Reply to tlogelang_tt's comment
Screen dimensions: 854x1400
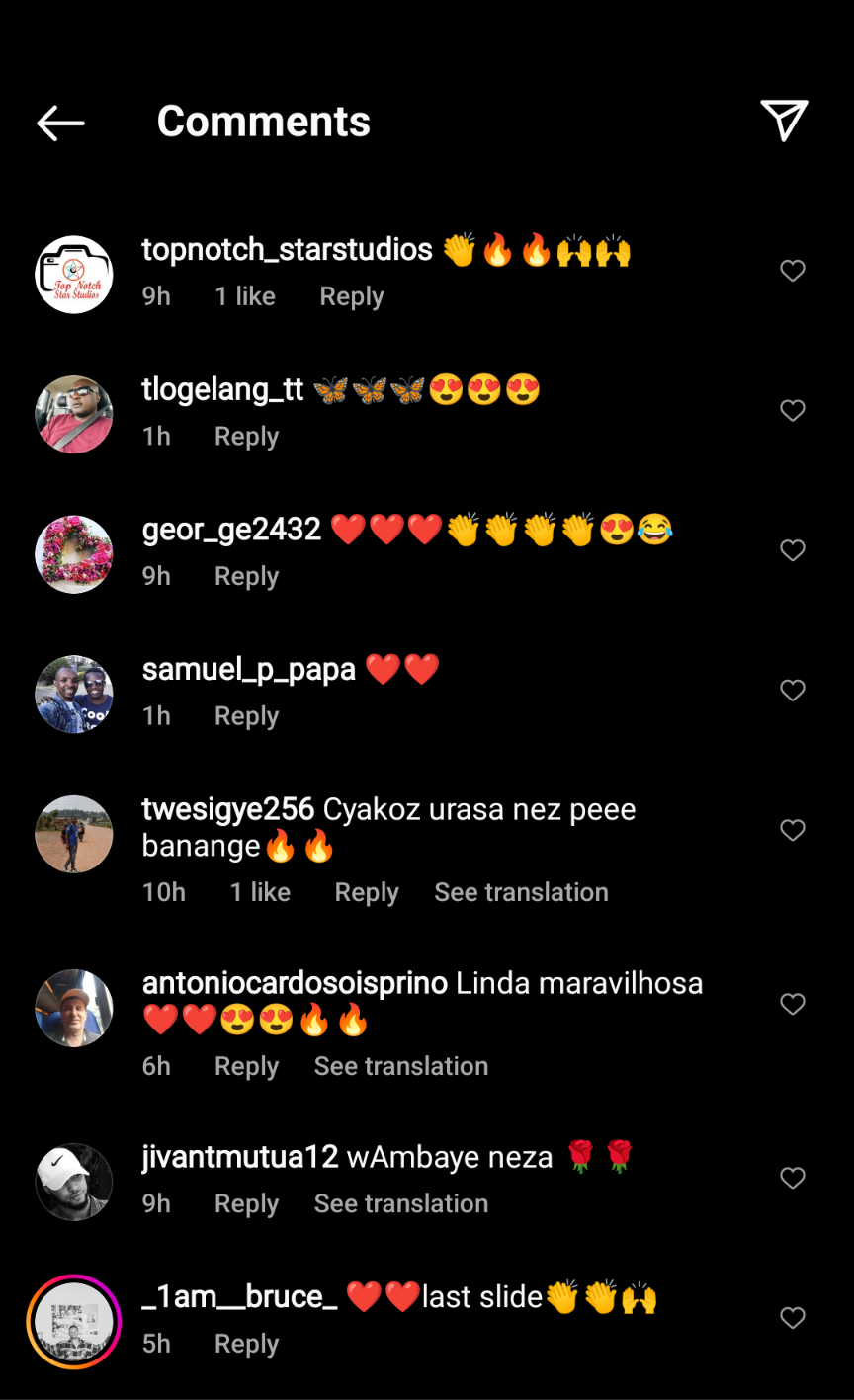coord(246,437)
